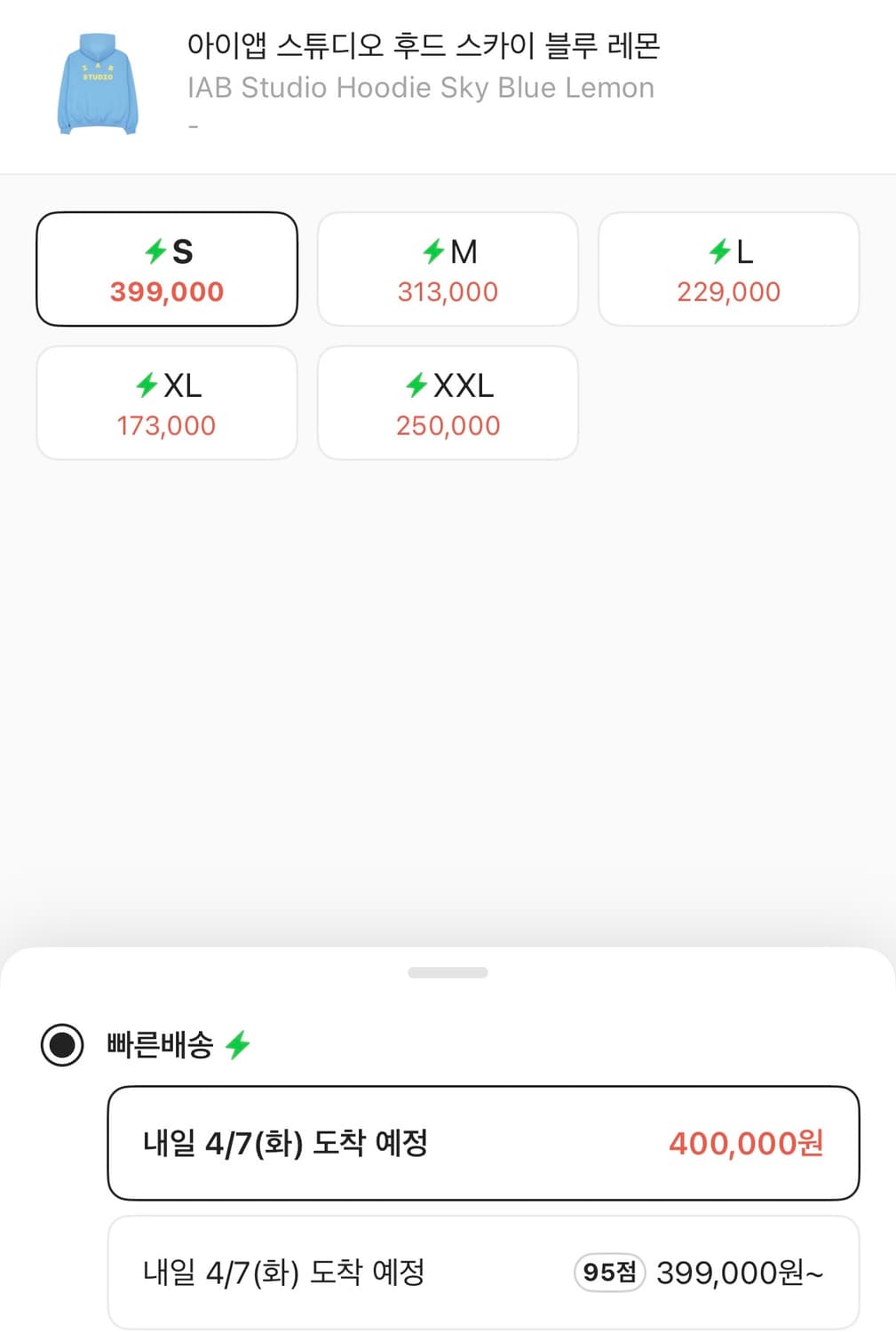Click the lightning icon beside the XXL size
The height and width of the screenshot is (1332, 896).
(416, 385)
